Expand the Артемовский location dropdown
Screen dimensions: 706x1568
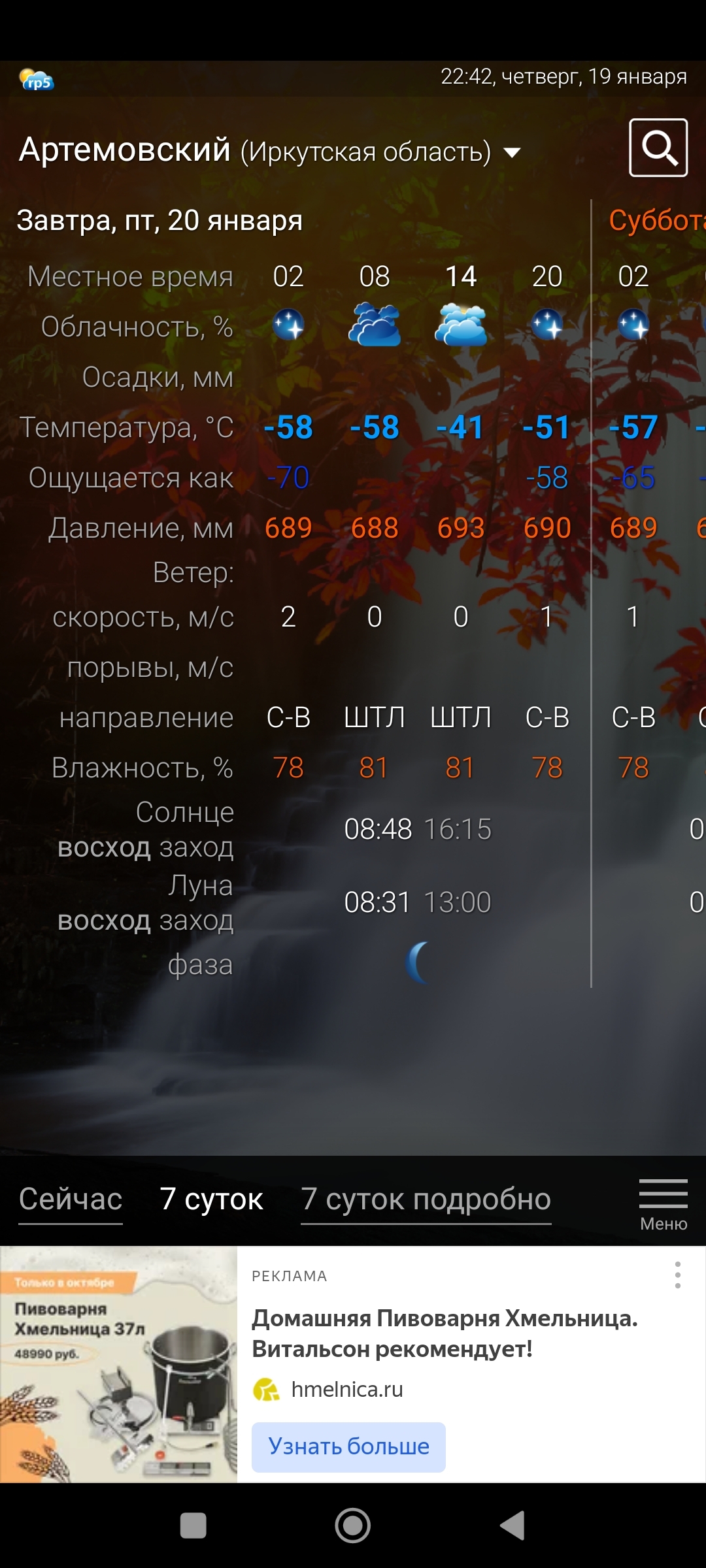[512, 153]
